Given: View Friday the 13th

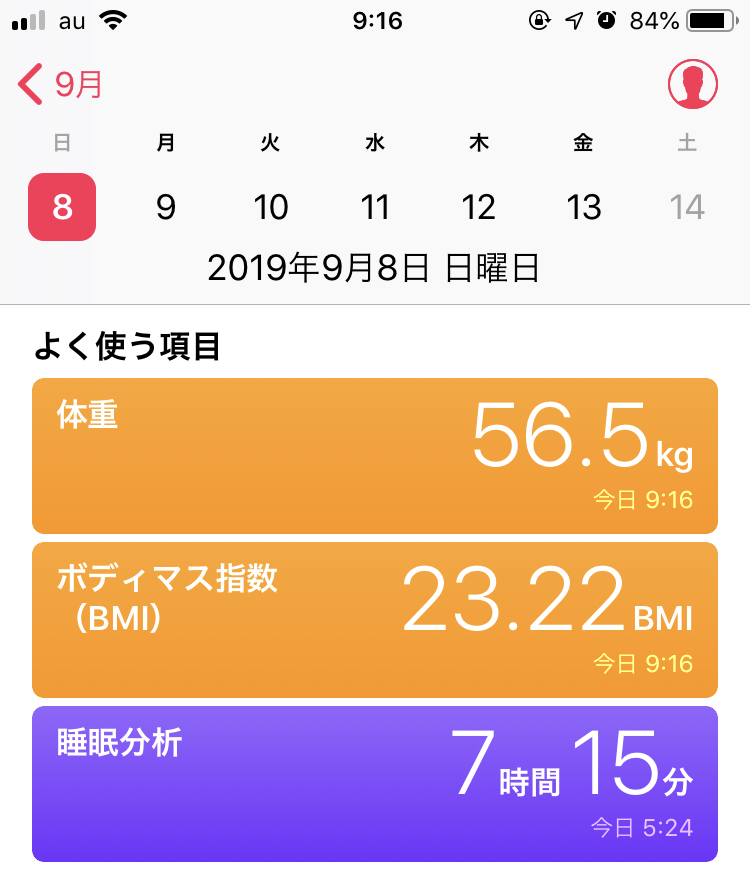Looking at the screenshot, I should click(x=583, y=207).
